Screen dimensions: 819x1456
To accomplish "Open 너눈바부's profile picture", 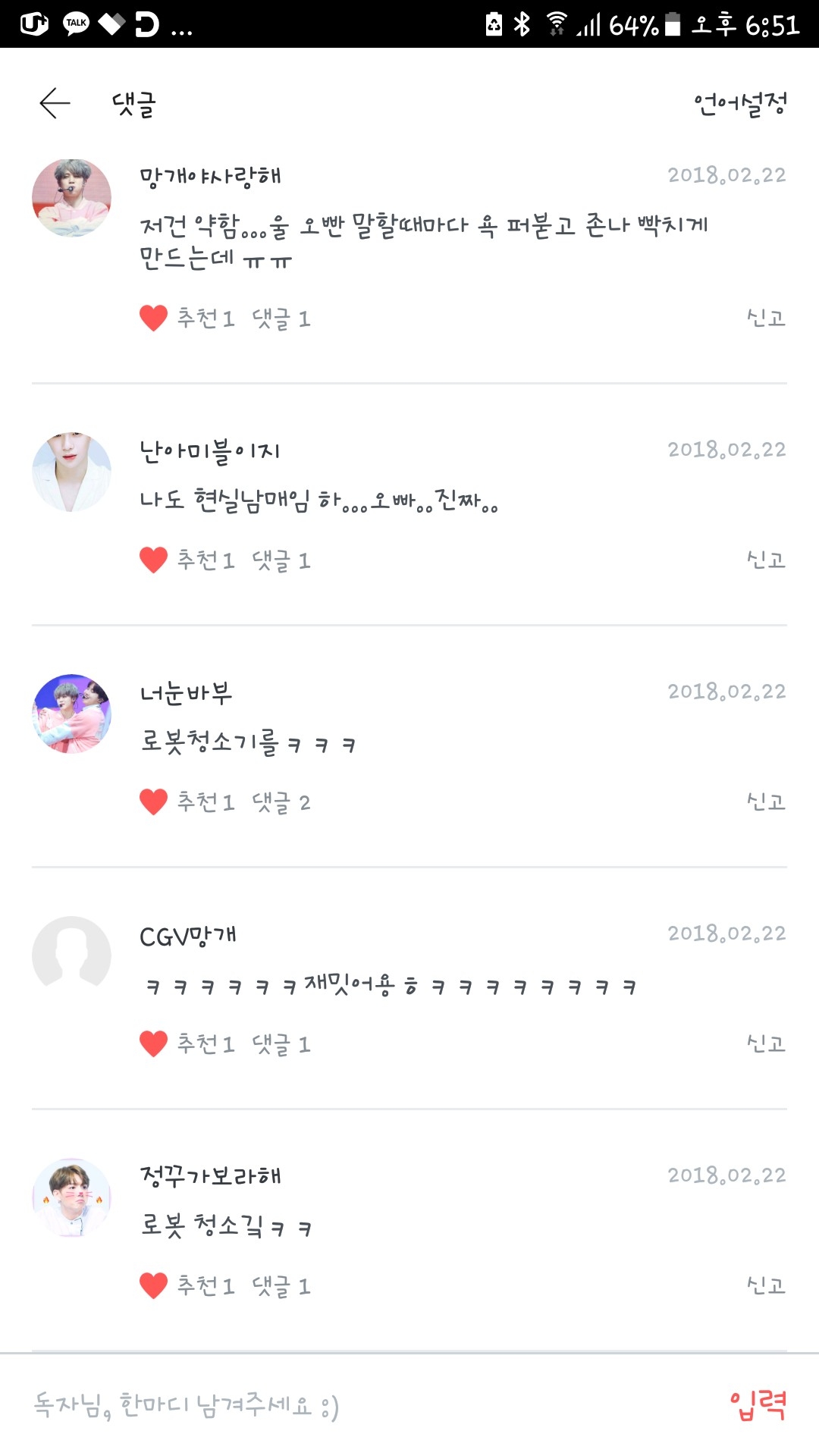I will click(x=72, y=714).
